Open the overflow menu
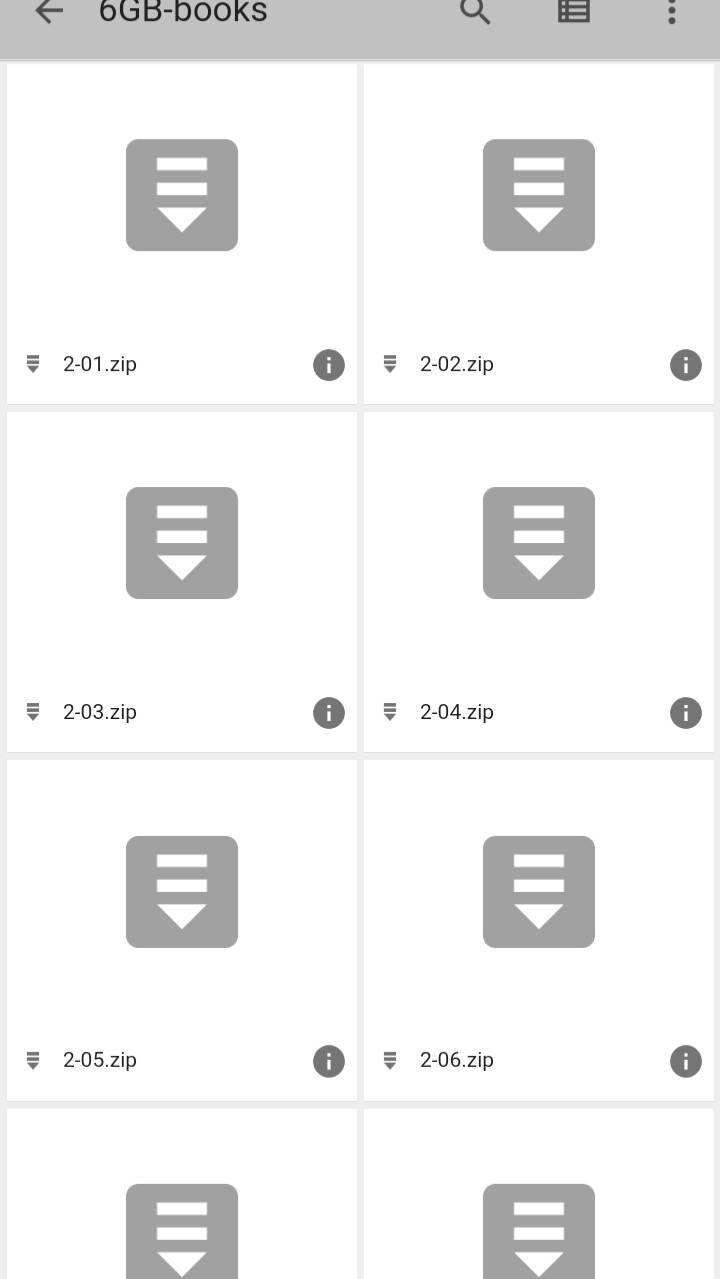 pyautogui.click(x=671, y=12)
